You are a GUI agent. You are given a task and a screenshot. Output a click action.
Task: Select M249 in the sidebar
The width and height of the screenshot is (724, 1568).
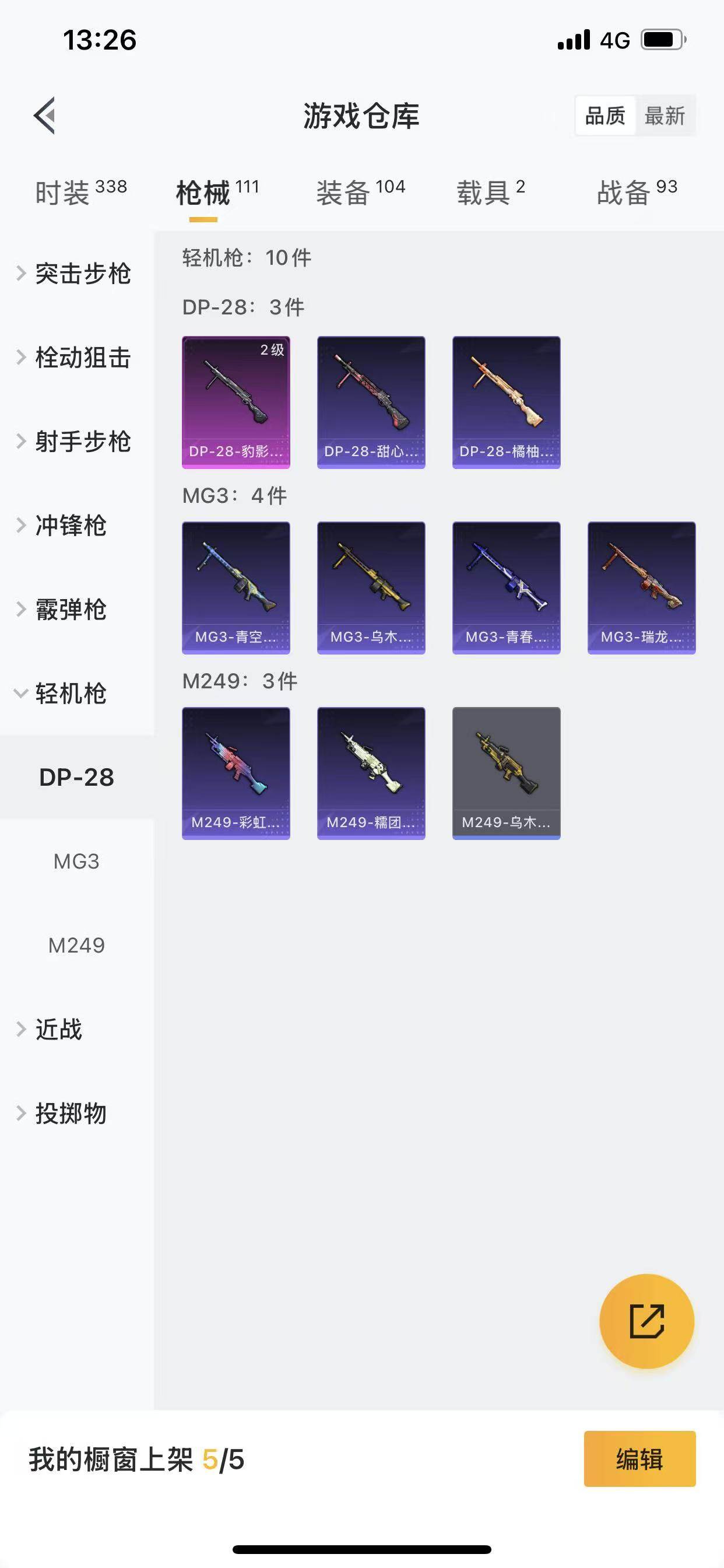(x=76, y=946)
